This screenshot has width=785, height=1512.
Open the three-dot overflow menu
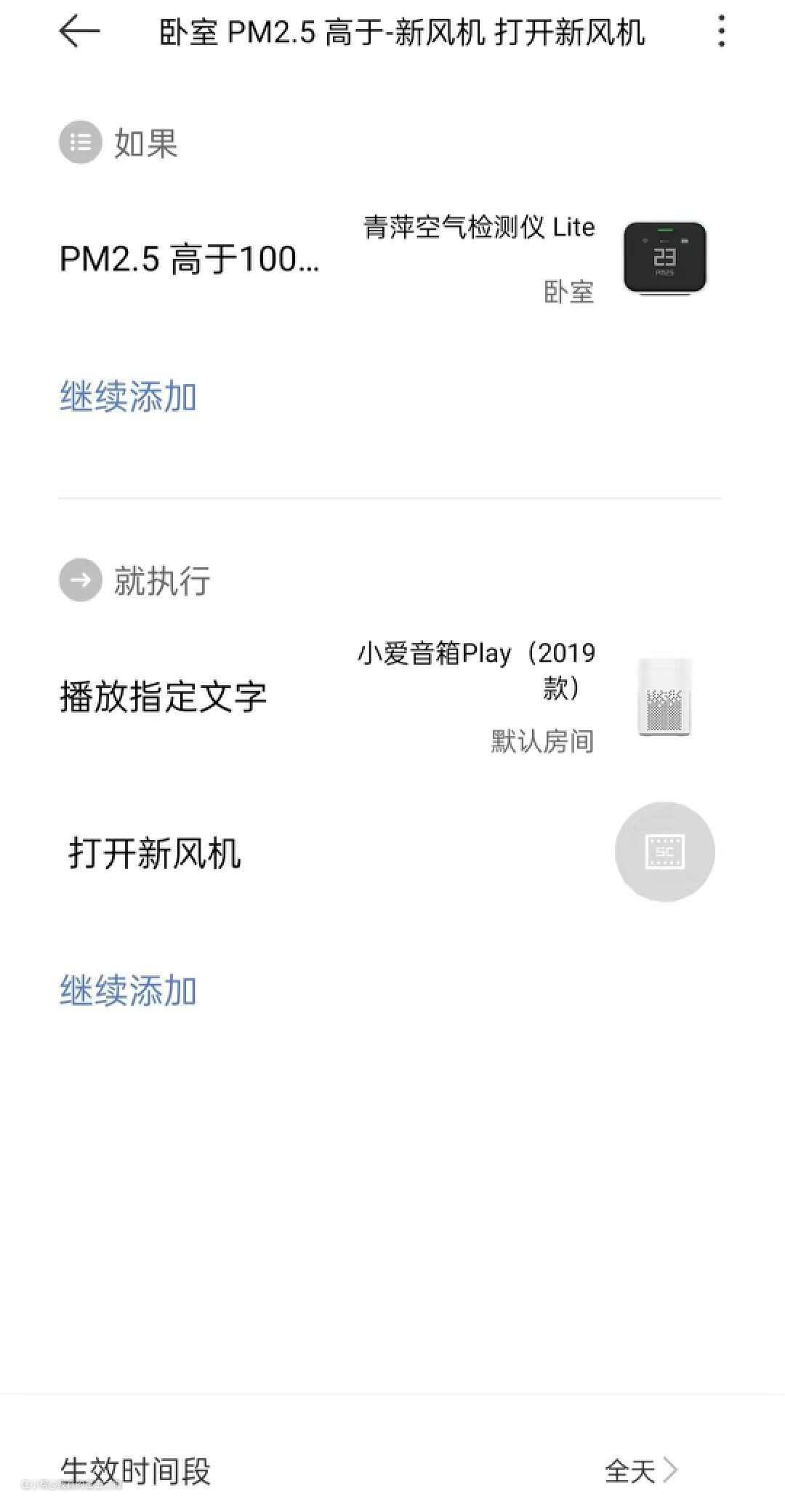coord(720,31)
